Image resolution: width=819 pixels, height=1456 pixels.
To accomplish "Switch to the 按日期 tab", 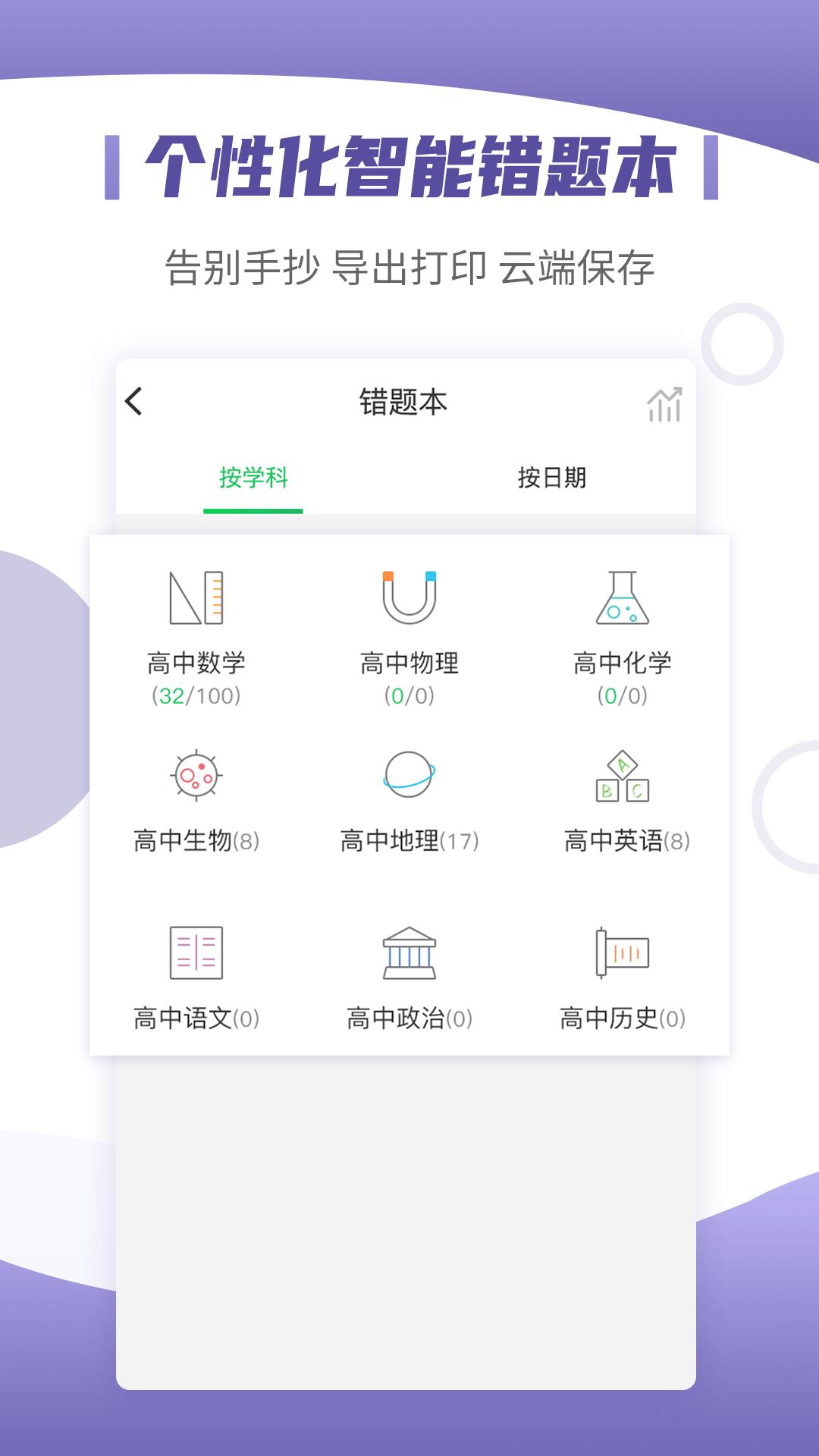I will pyautogui.click(x=554, y=475).
